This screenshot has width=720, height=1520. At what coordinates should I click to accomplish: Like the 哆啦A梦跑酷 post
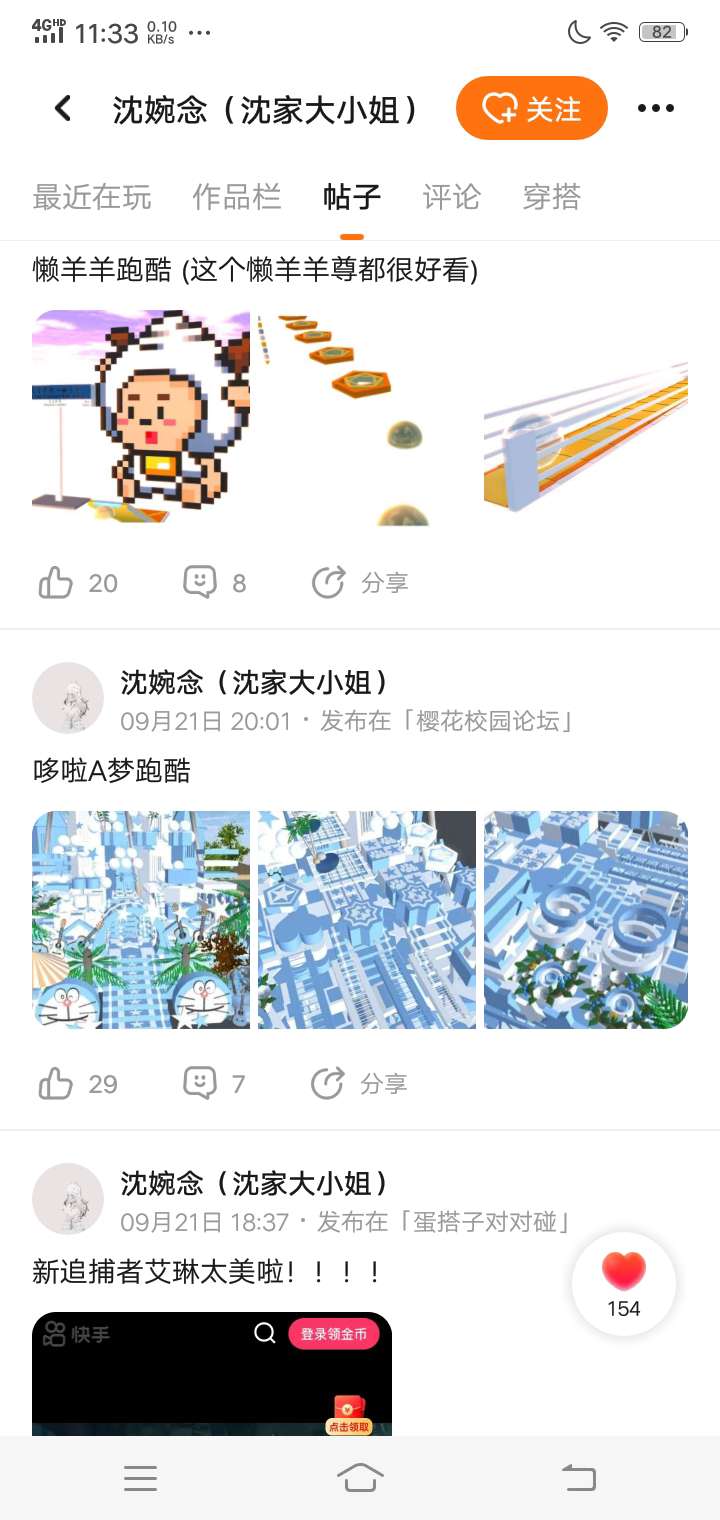tap(57, 1083)
